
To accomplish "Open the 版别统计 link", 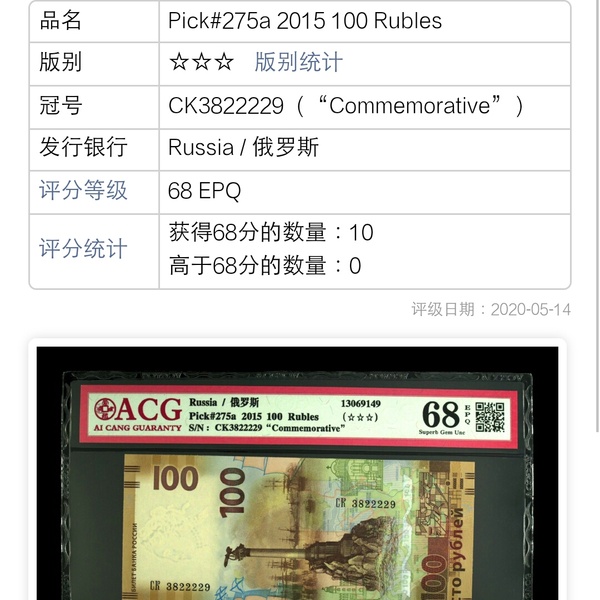I will click(x=298, y=62).
